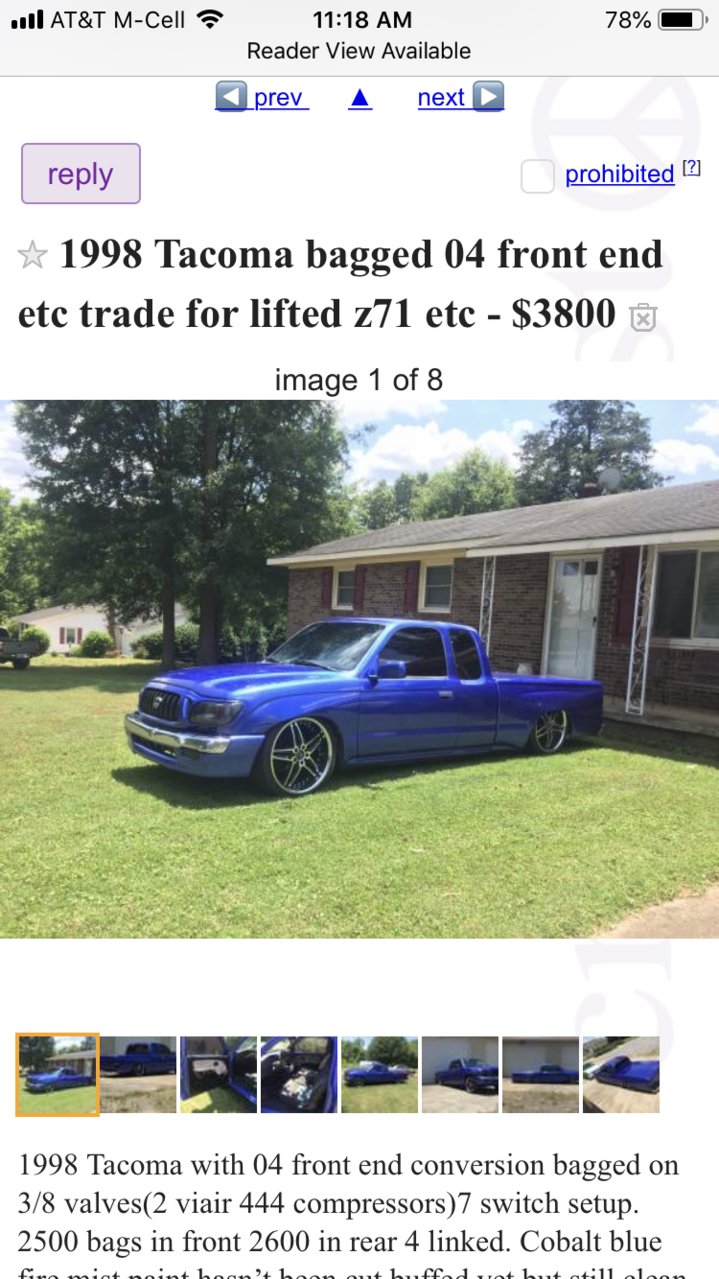Tap the up triangle to return to listings
719x1279 pixels.
click(x=360, y=98)
